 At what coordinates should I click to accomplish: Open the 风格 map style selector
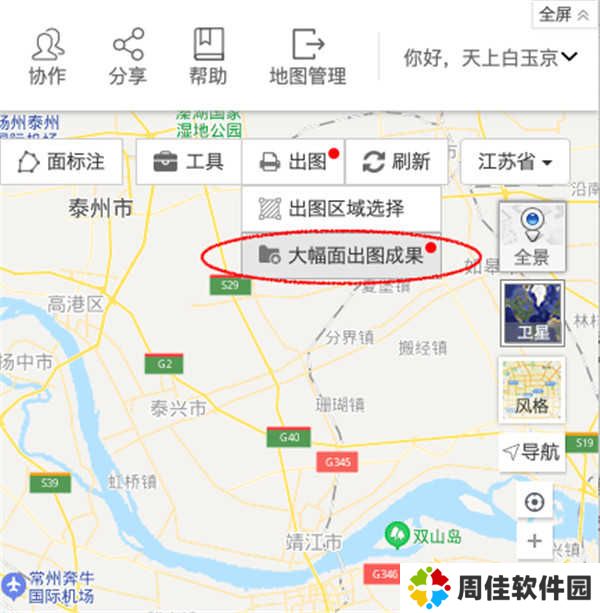[x=532, y=389]
